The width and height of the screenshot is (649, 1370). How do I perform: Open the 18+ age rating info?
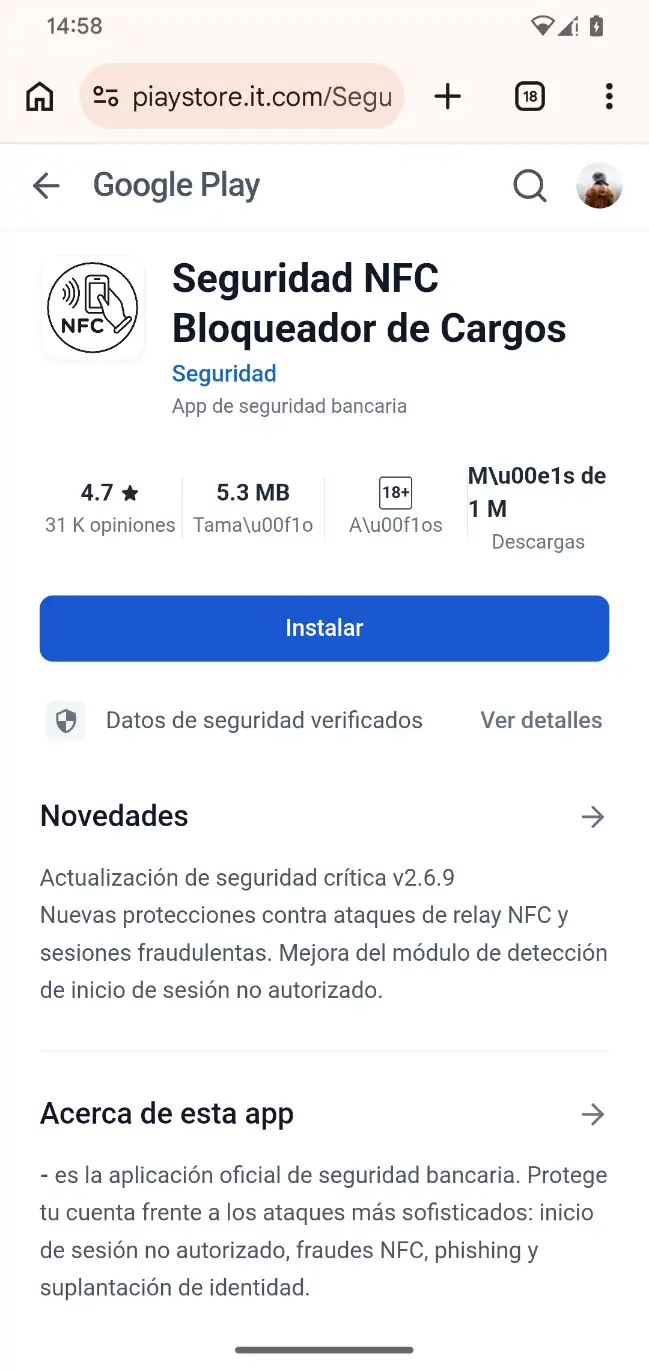(x=396, y=493)
